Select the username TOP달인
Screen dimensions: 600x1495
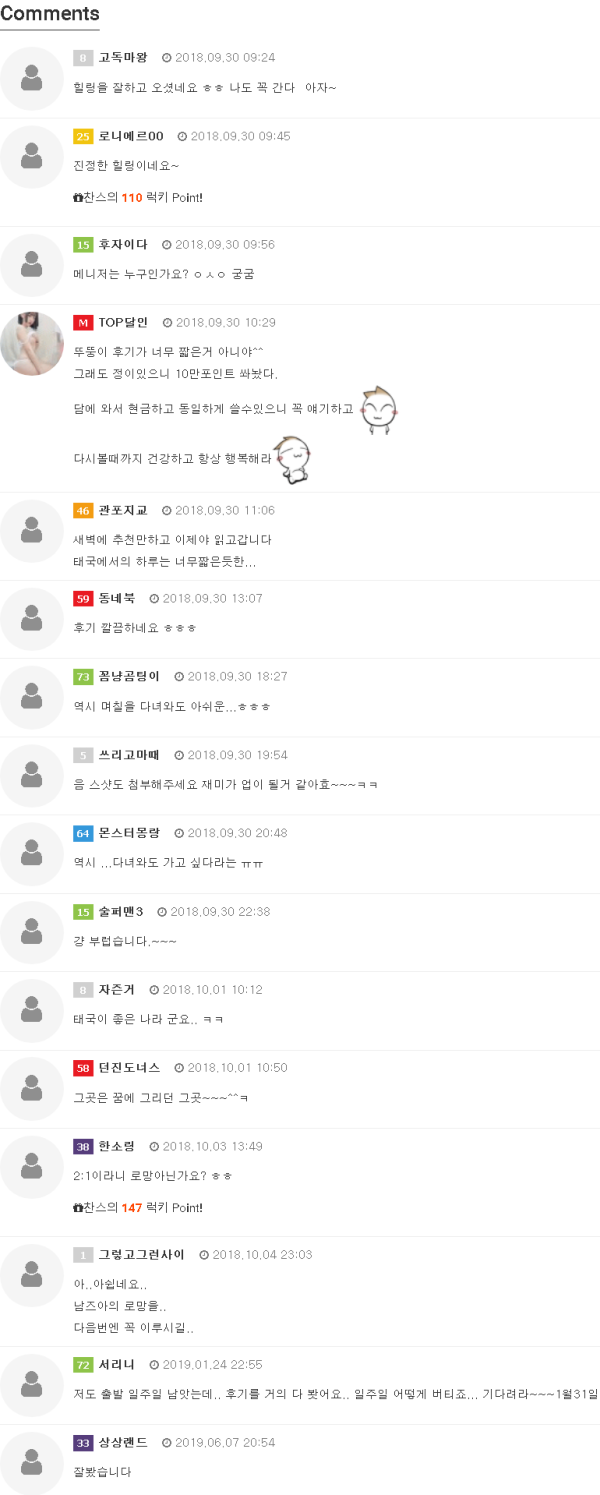click(123, 323)
